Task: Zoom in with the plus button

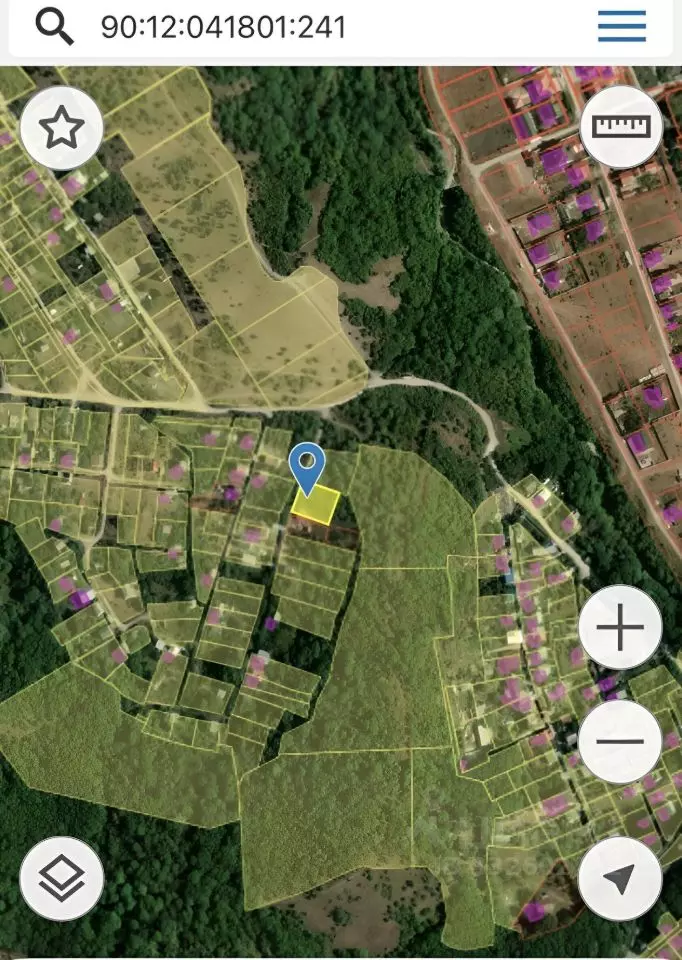Action: 620,627
